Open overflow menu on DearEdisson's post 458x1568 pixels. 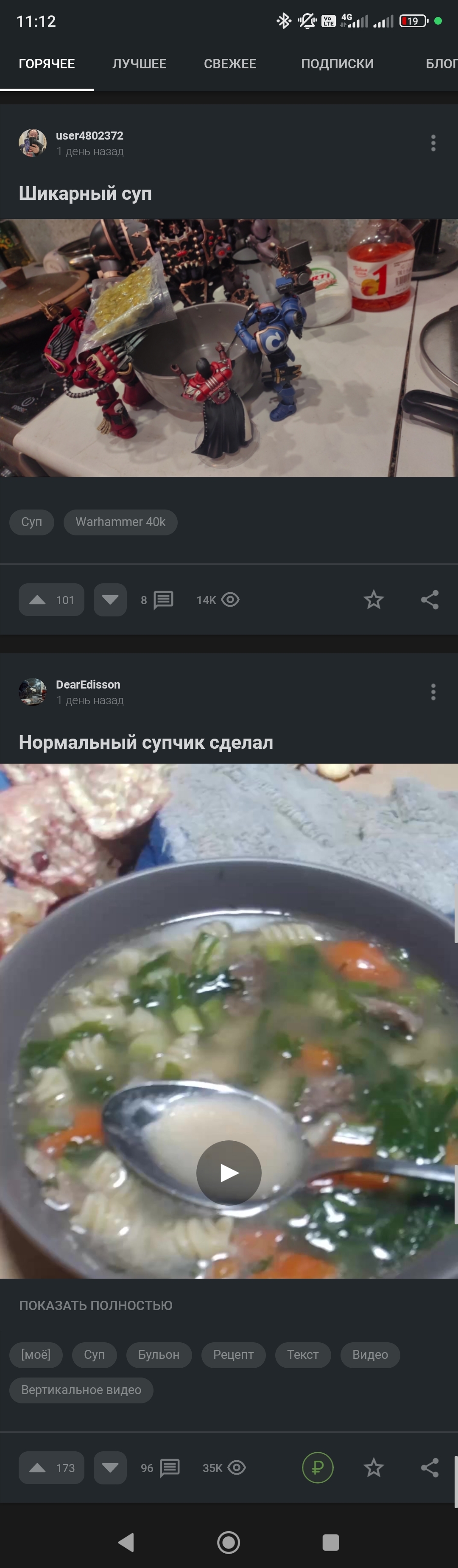click(x=433, y=692)
